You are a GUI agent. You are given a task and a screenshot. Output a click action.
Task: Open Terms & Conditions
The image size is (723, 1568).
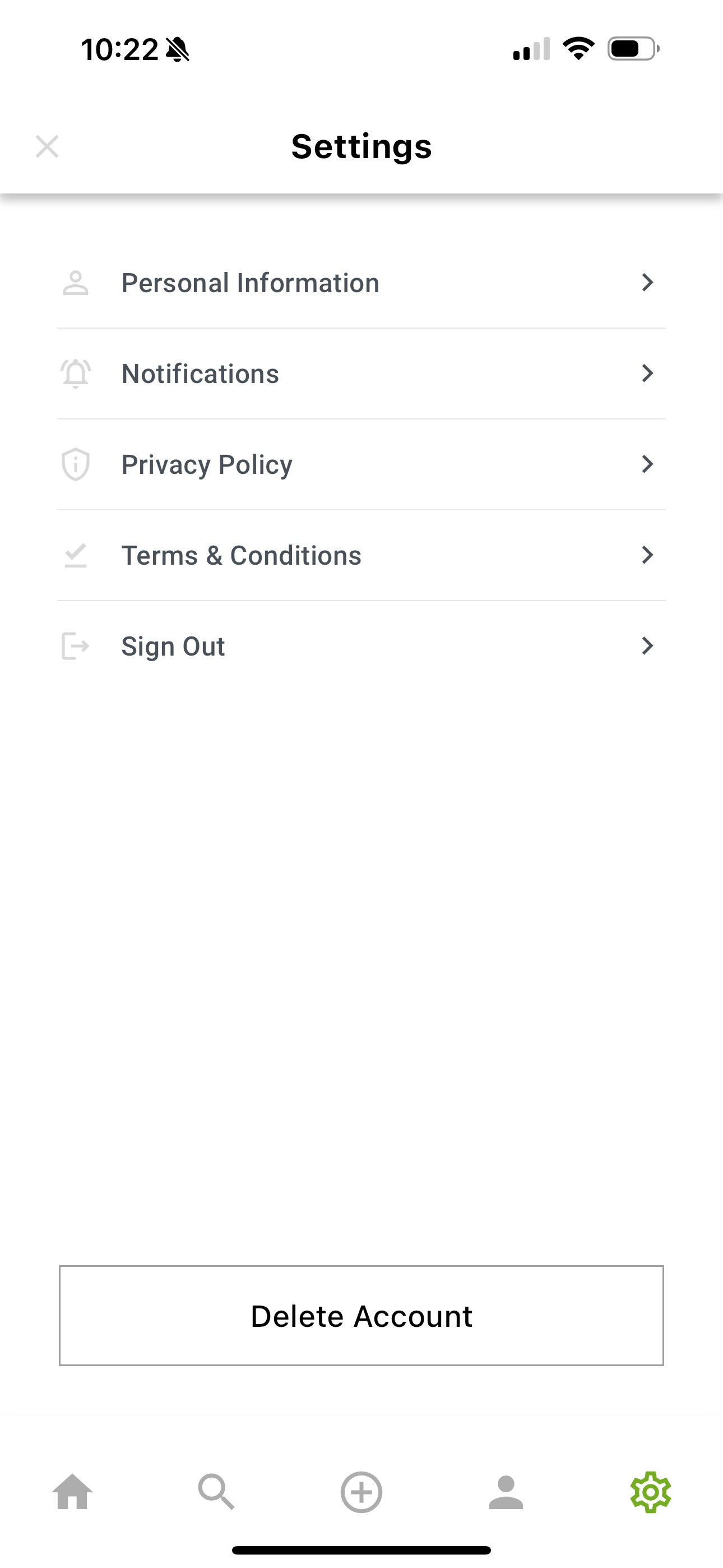pyautogui.click(x=361, y=555)
